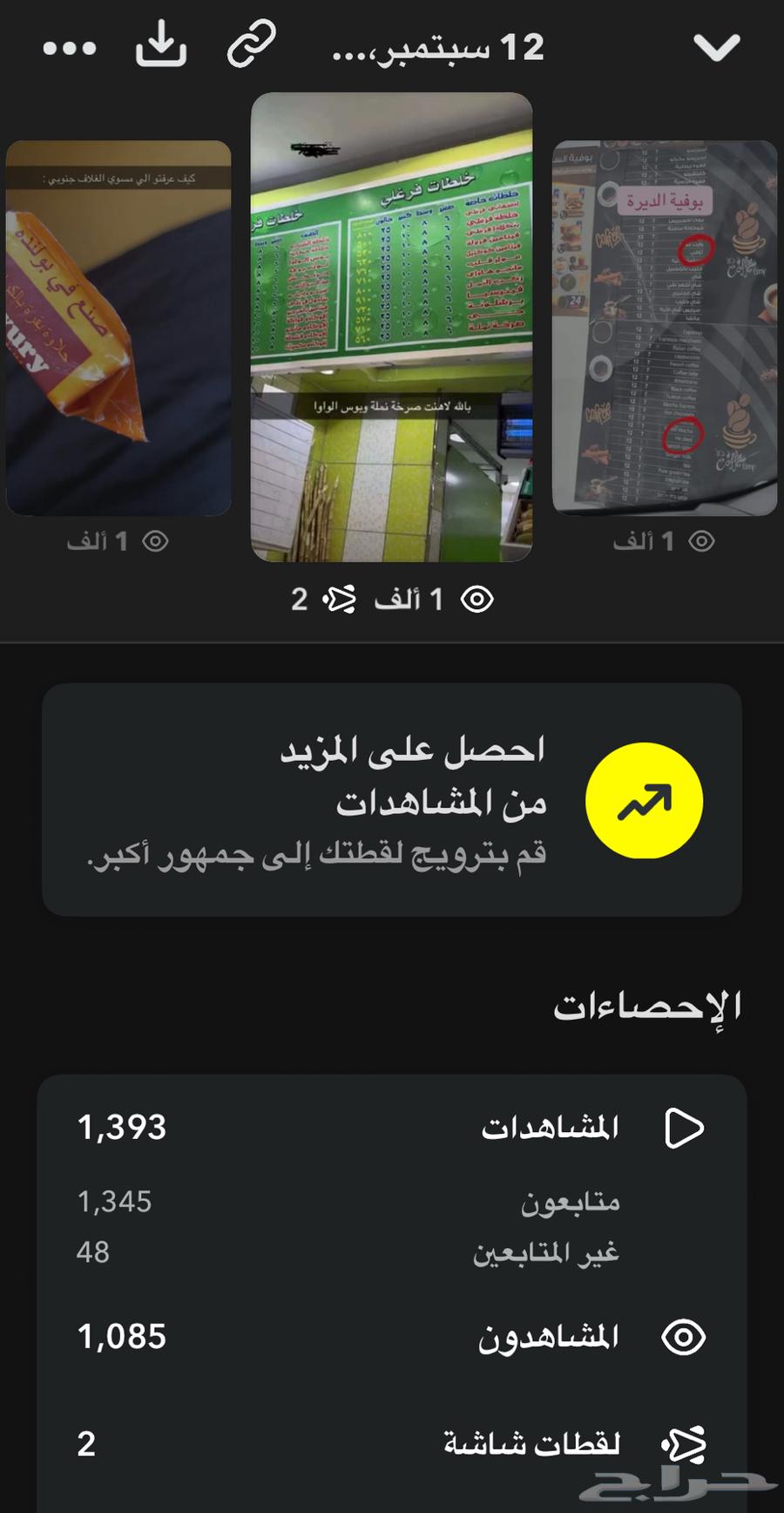Tap the promote banner احصل على المزيد من المشاهدات
This screenshot has width=784, height=1513.
coord(392,802)
